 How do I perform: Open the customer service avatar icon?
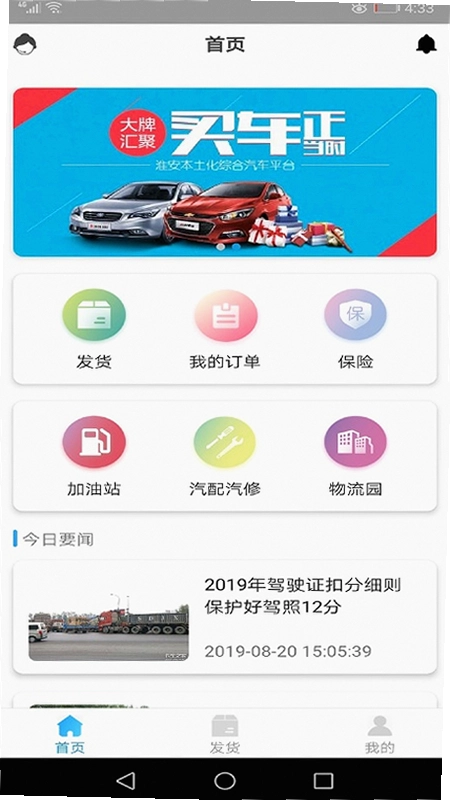24,44
